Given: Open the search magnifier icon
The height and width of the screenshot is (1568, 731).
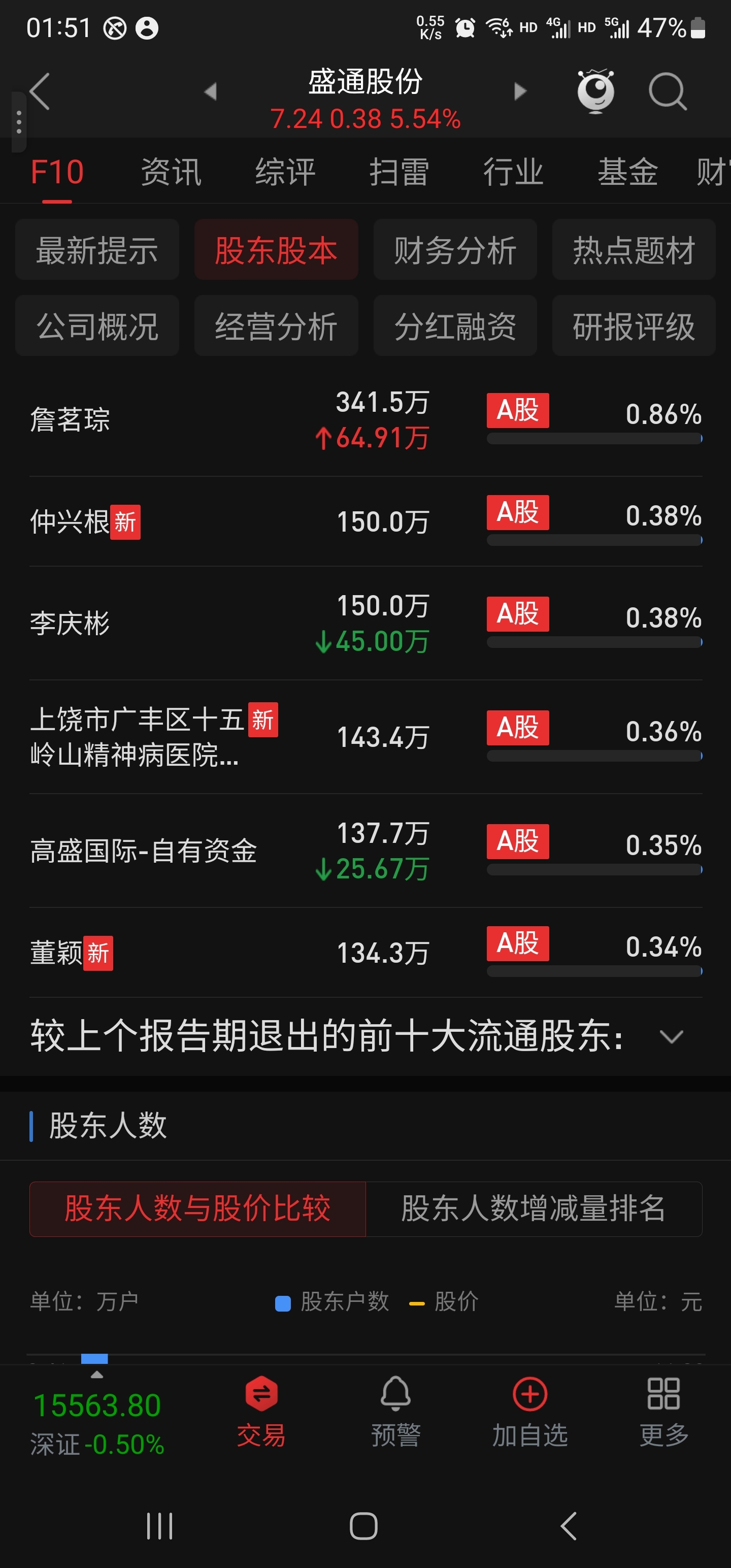Looking at the screenshot, I should click(668, 91).
